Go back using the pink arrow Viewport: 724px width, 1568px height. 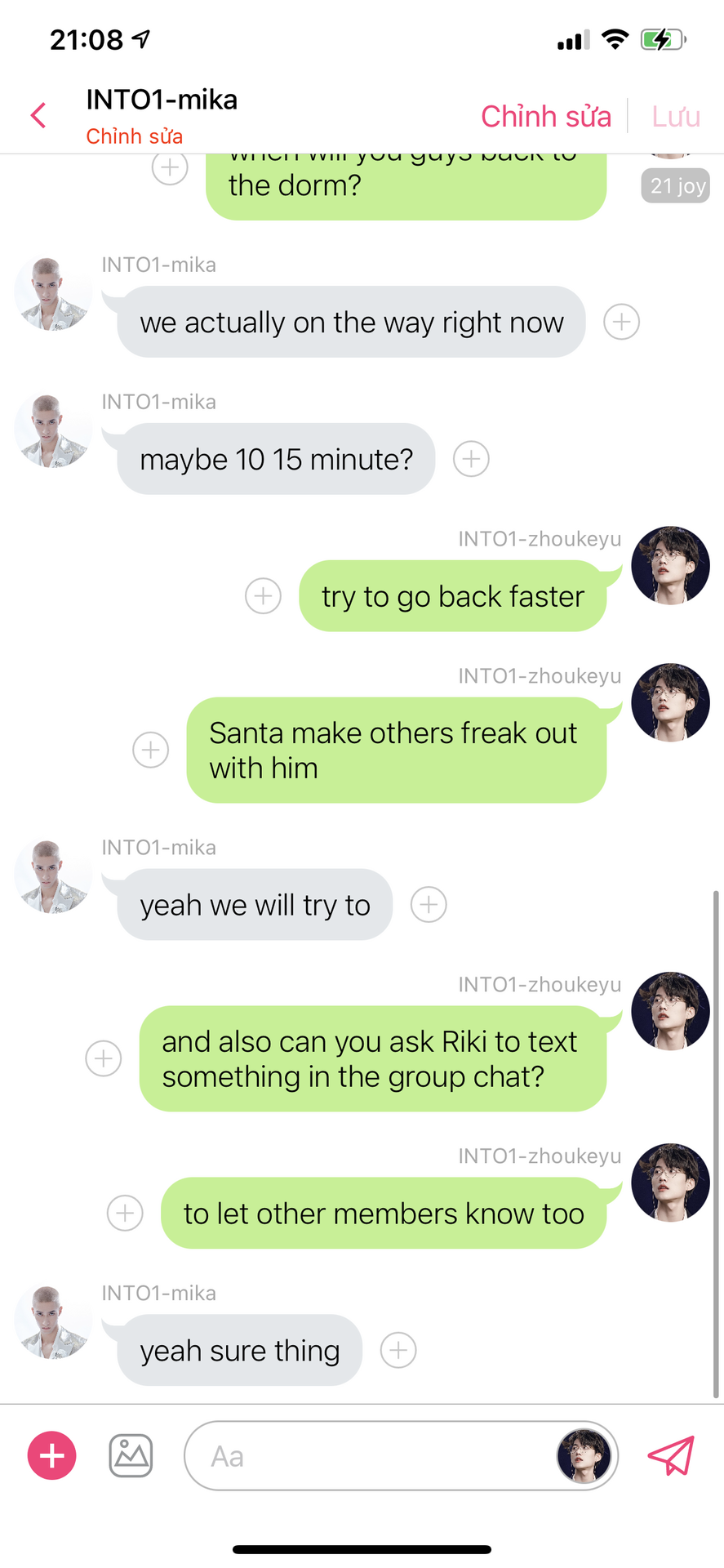(38, 115)
